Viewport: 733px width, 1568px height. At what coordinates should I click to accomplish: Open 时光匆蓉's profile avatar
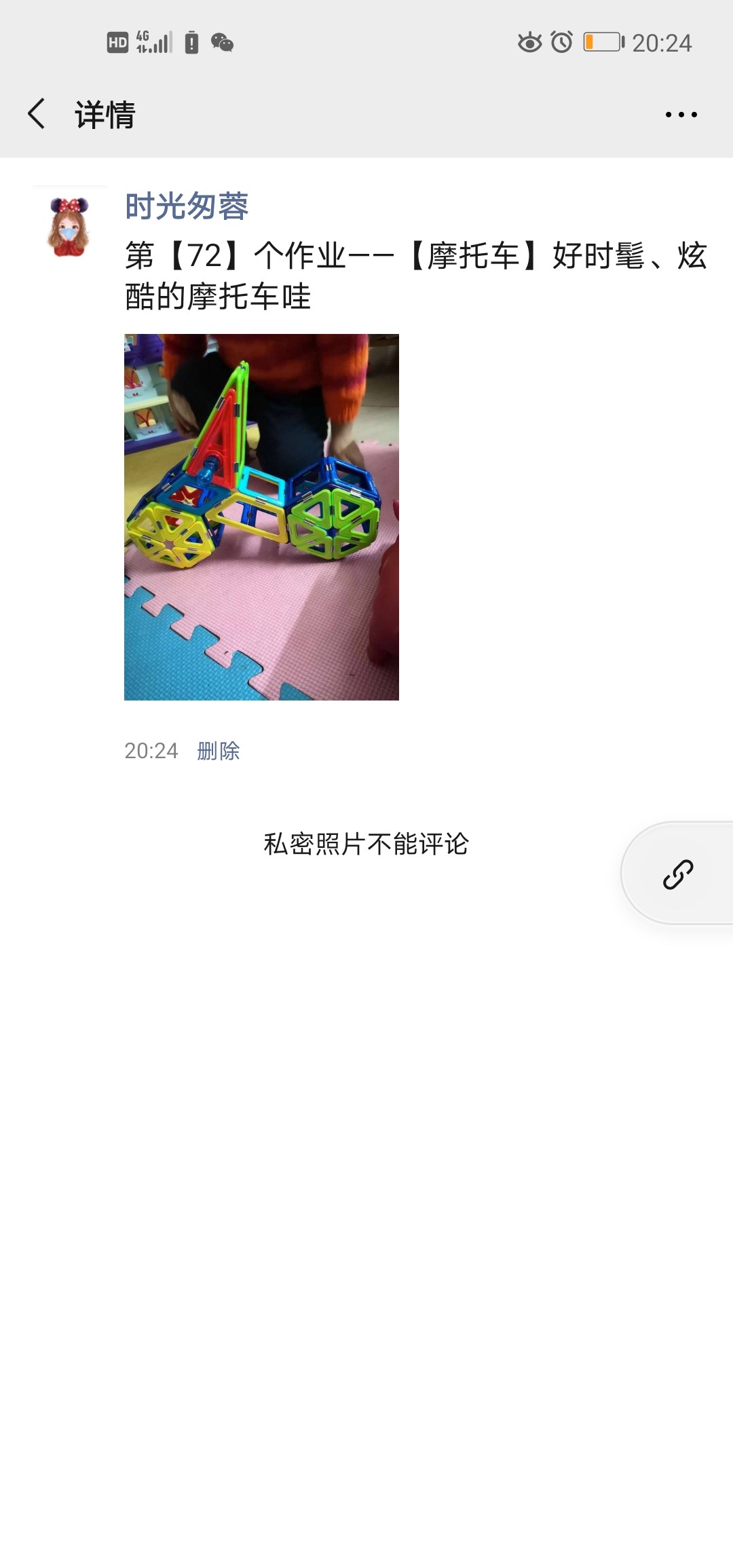[x=69, y=224]
